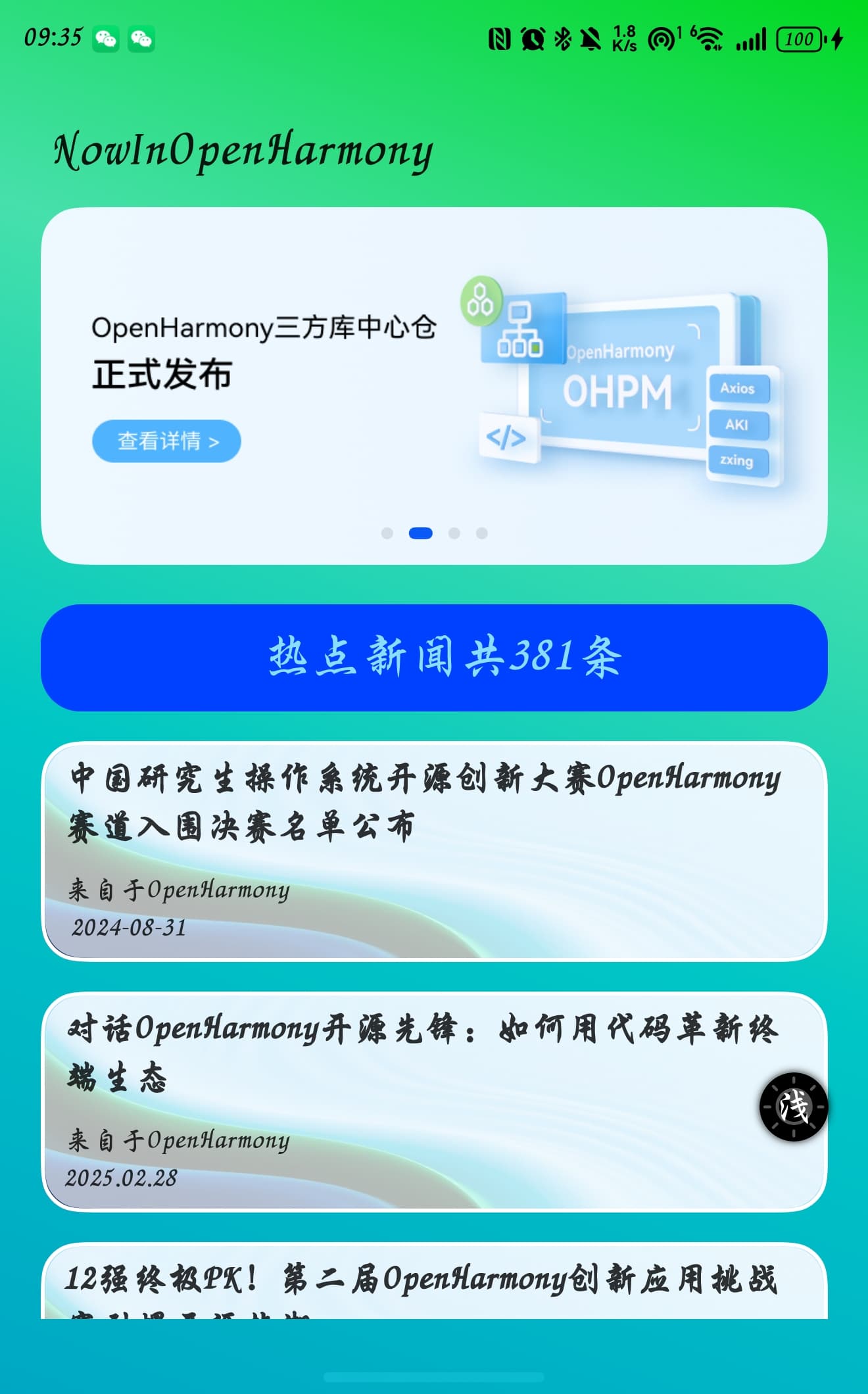Open the 12强终极PK news card
The width and height of the screenshot is (868, 1394).
(x=434, y=1282)
